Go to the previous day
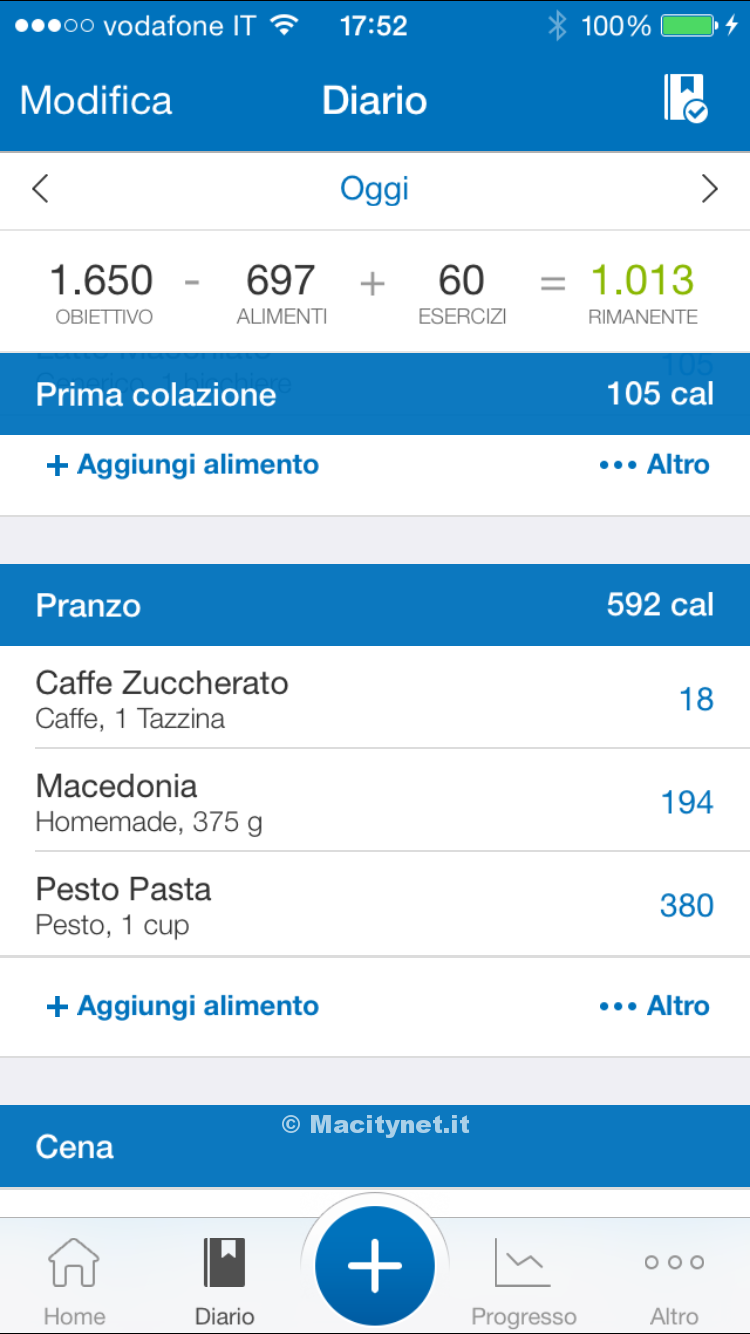This screenshot has height=1334, width=750. pyautogui.click(x=41, y=189)
